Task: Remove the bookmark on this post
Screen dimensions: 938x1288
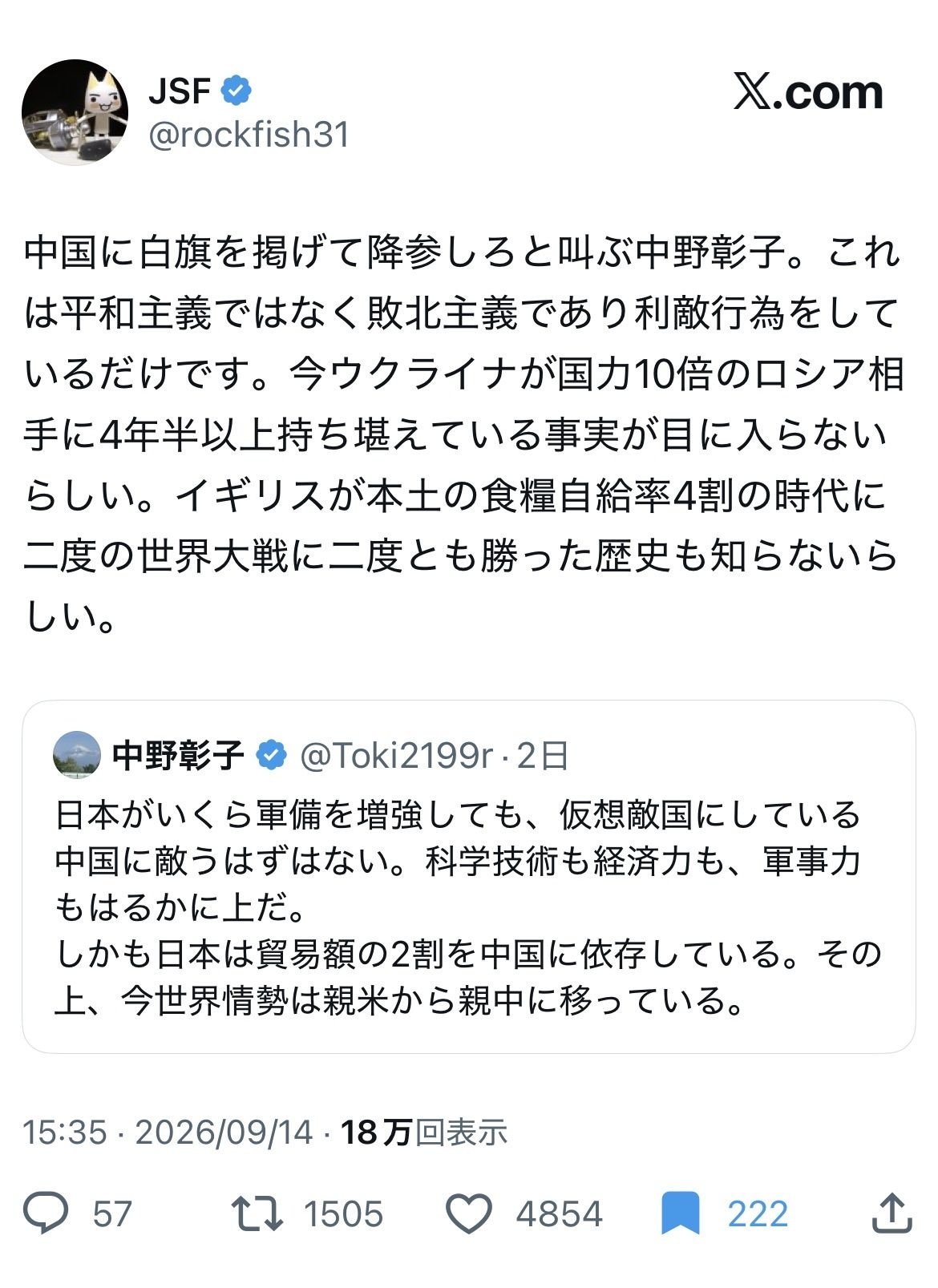Action: (x=680, y=1213)
